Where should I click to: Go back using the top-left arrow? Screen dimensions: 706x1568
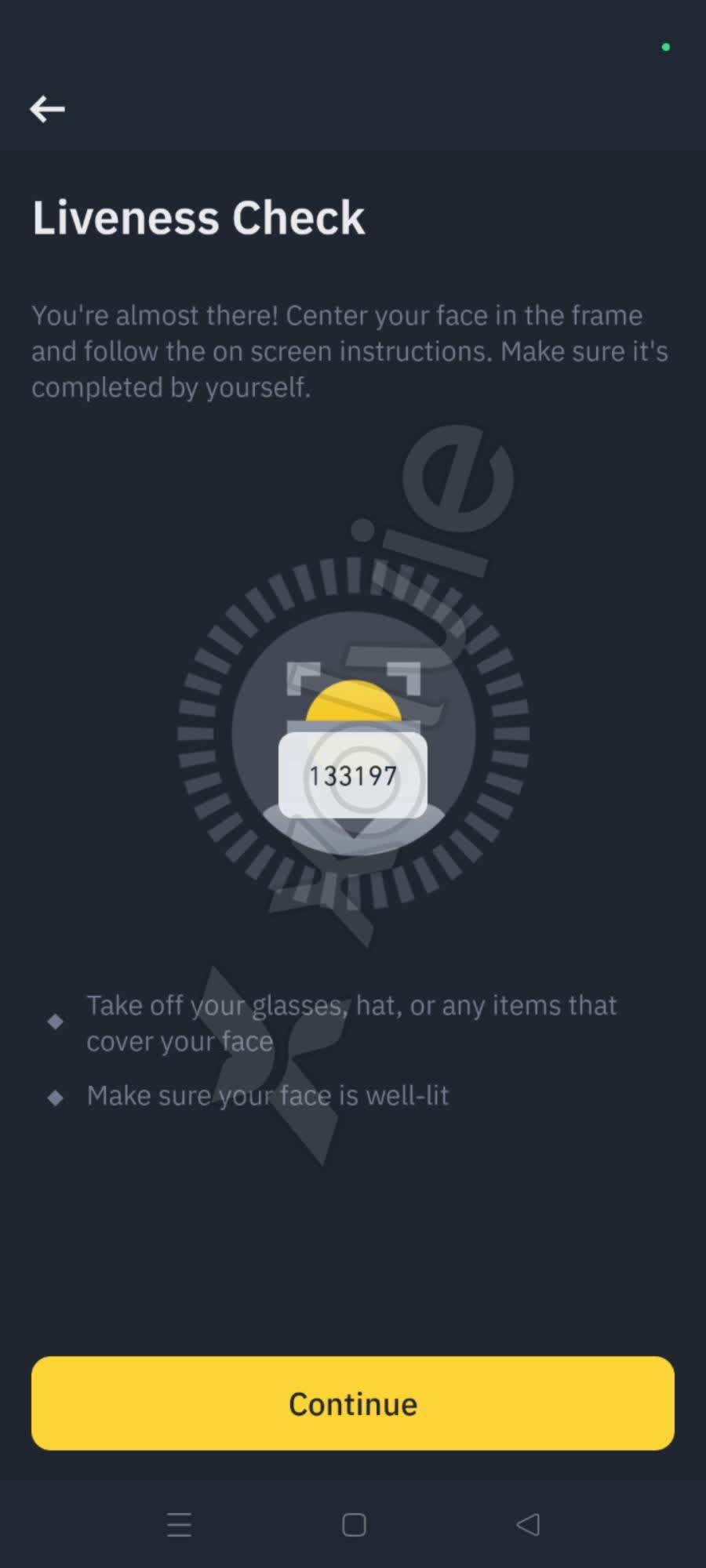(47, 109)
